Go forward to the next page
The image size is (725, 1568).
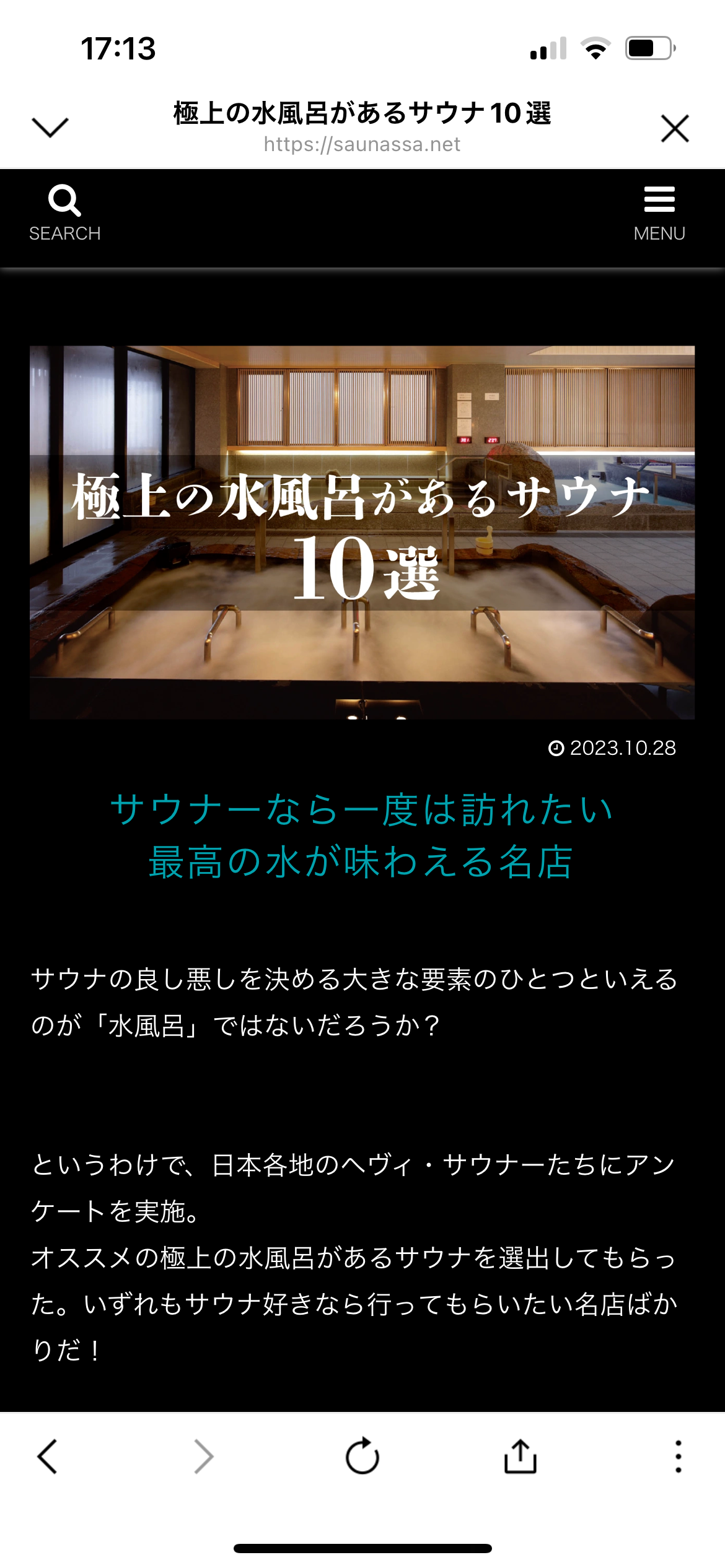(204, 1457)
